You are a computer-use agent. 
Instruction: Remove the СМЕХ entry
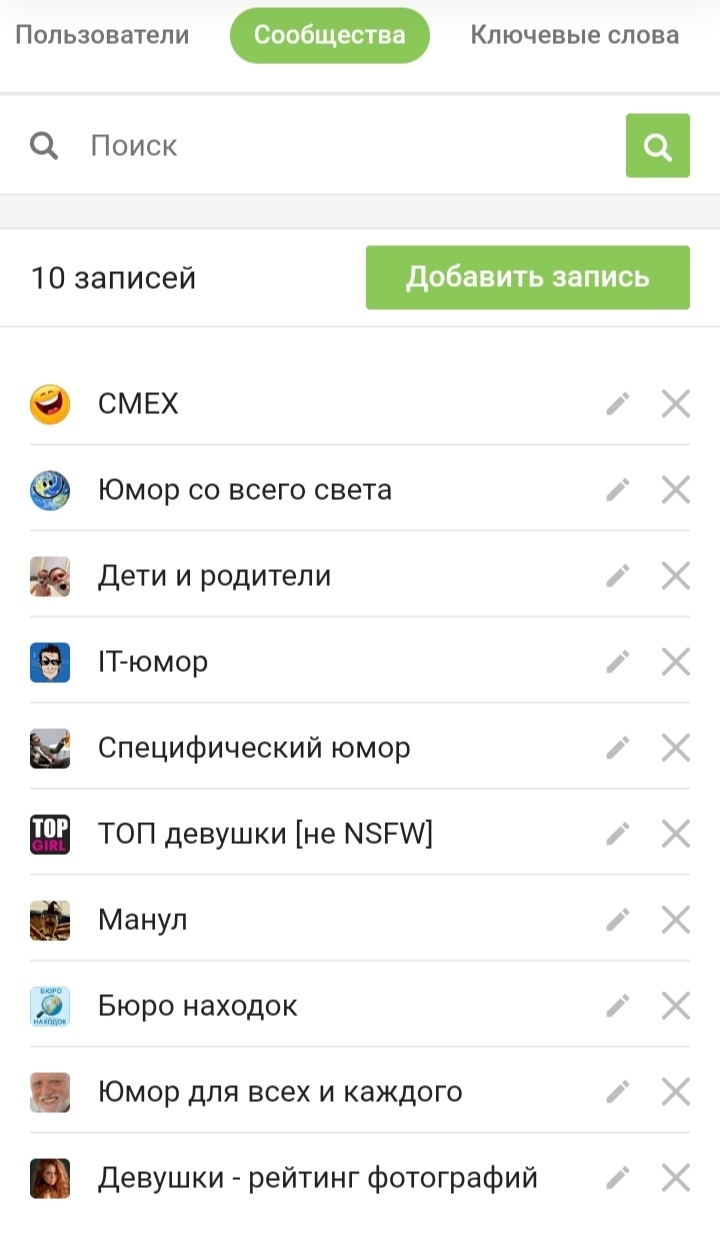click(x=676, y=404)
